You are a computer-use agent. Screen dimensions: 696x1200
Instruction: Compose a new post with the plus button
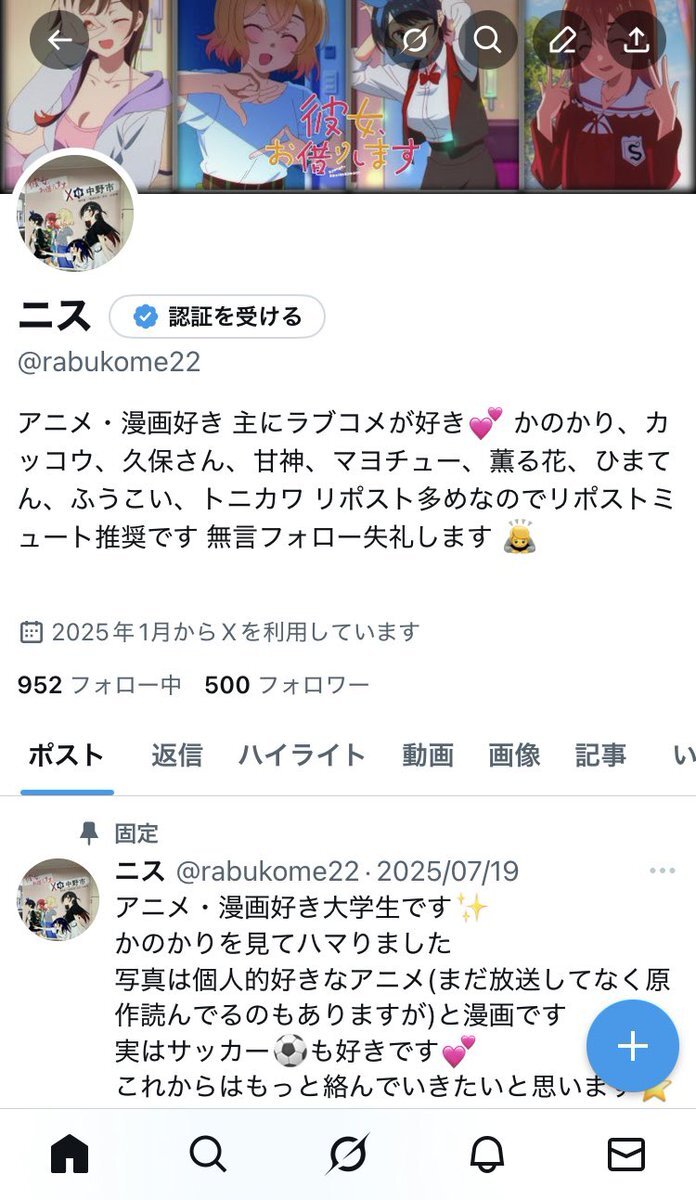pyautogui.click(x=632, y=1046)
